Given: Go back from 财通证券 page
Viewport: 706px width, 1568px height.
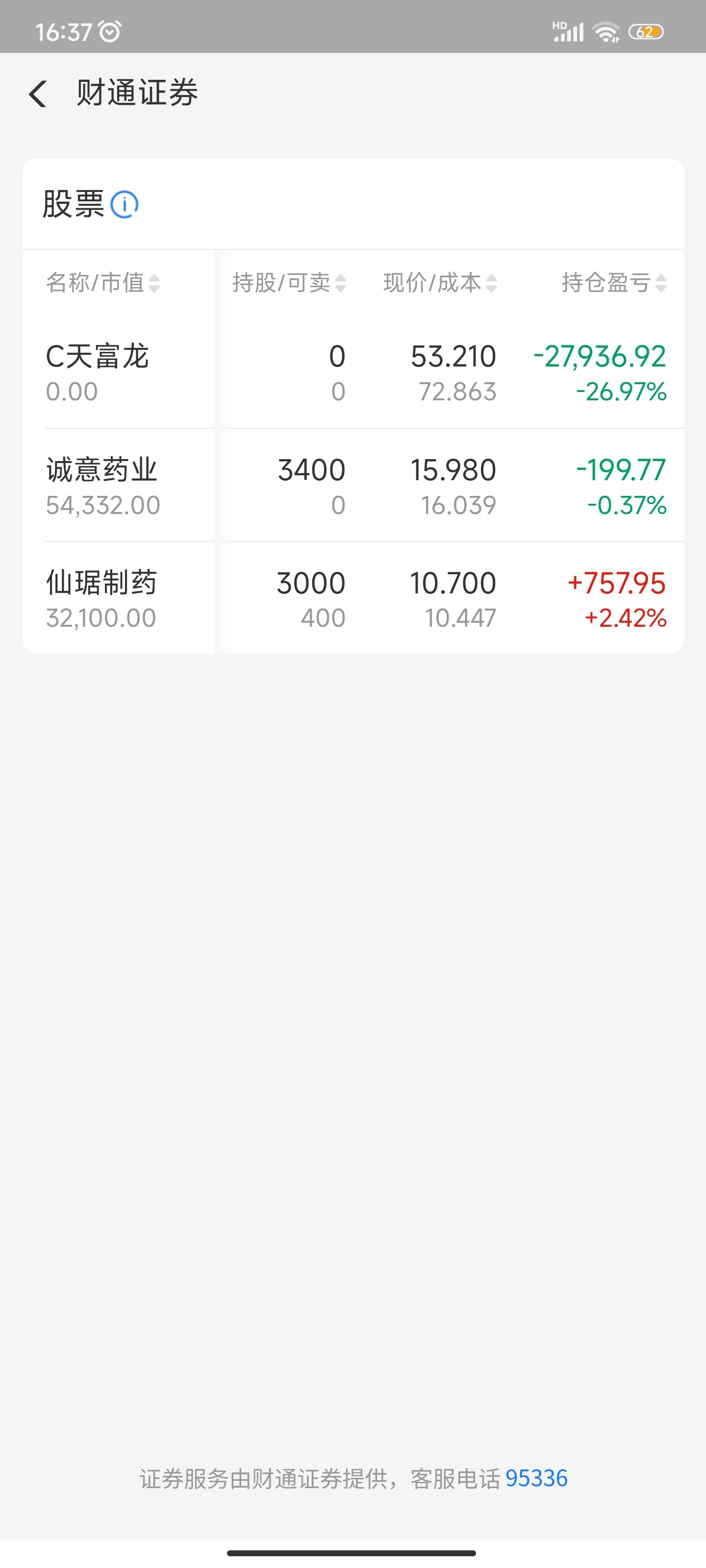Looking at the screenshot, I should [38, 94].
